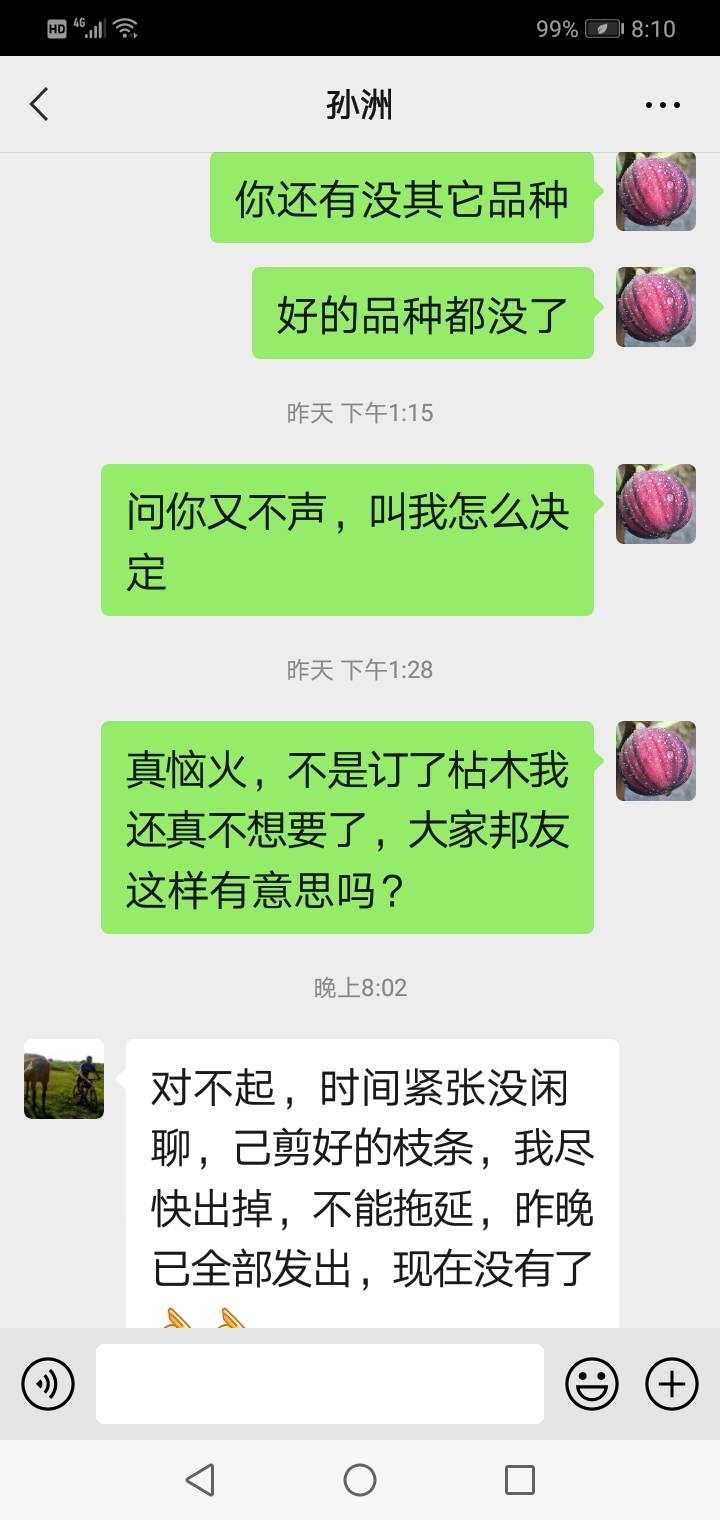Focus the message text field
This screenshot has width=720, height=1520.
pos(320,1384)
